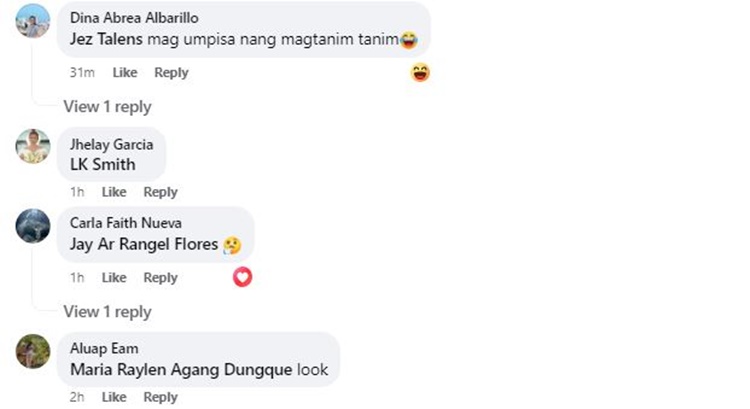
Task: Expand the reply under Carla Faith Nueva's comment
Action: [x=107, y=311]
